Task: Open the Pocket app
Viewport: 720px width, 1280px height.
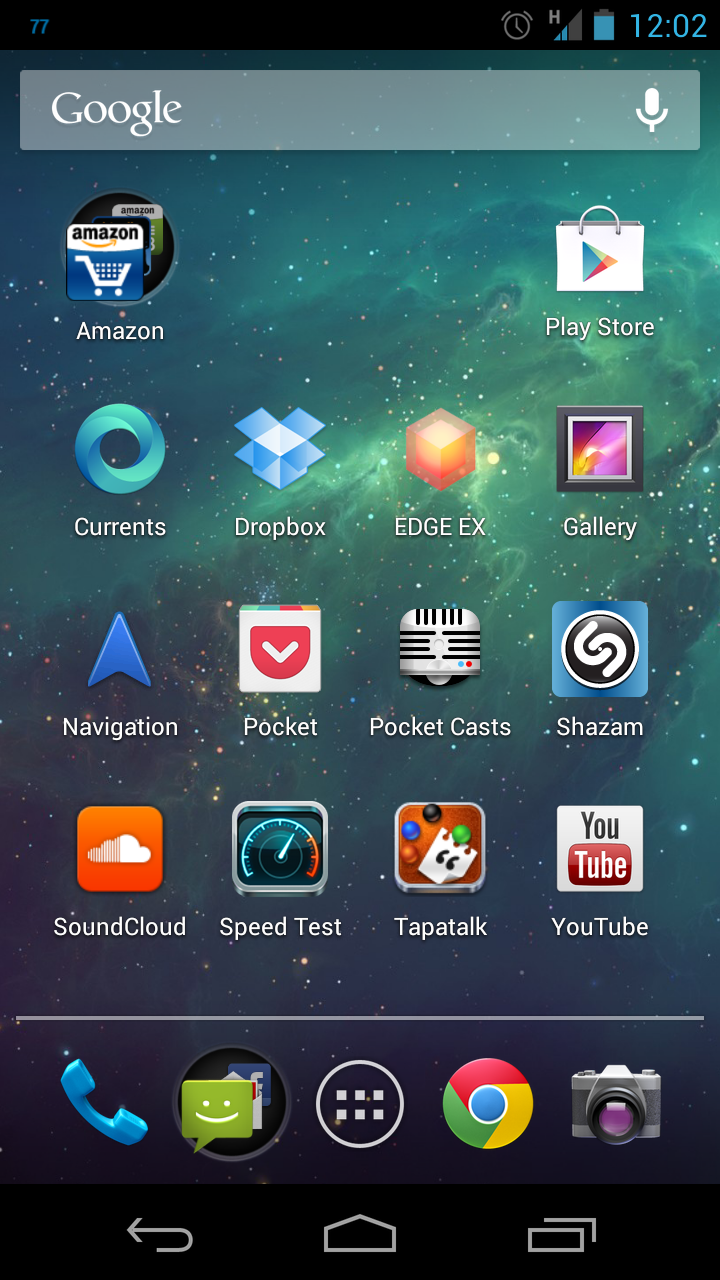Action: pos(280,650)
